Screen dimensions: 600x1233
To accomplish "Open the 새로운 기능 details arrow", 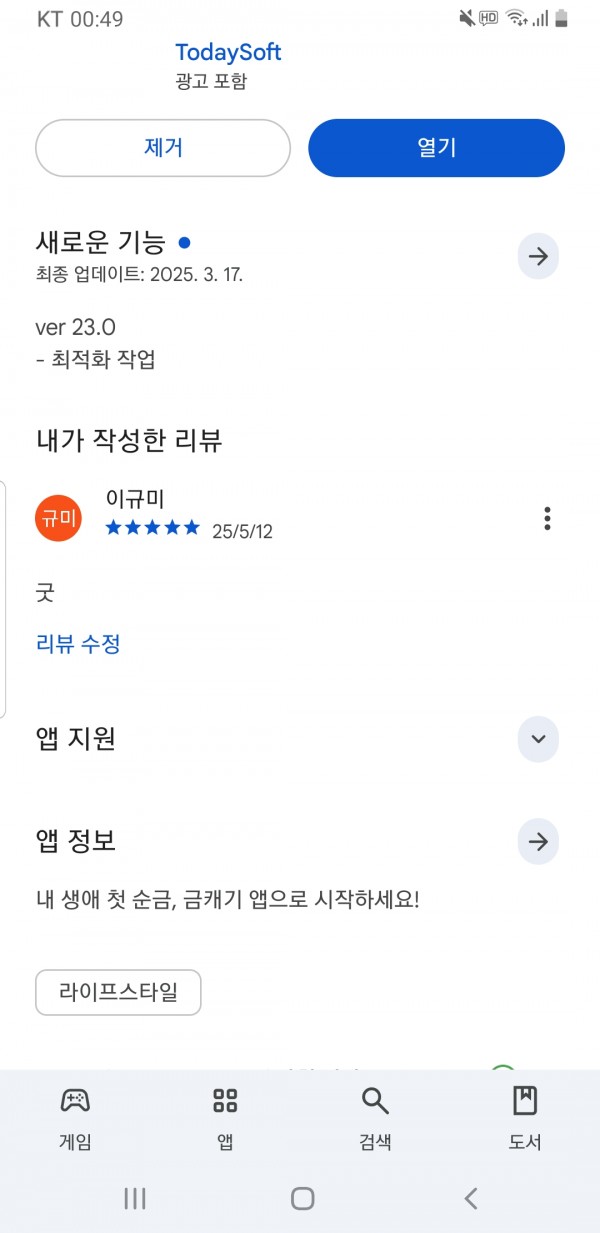I will [x=538, y=257].
